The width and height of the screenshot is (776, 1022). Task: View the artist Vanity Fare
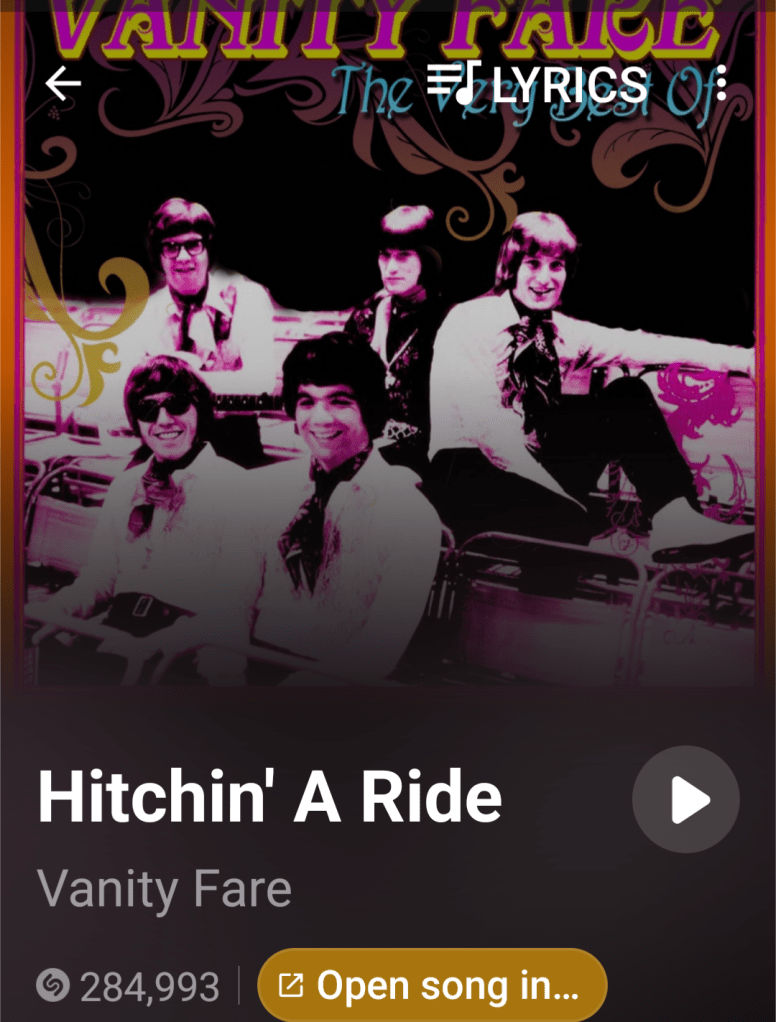[x=164, y=888]
